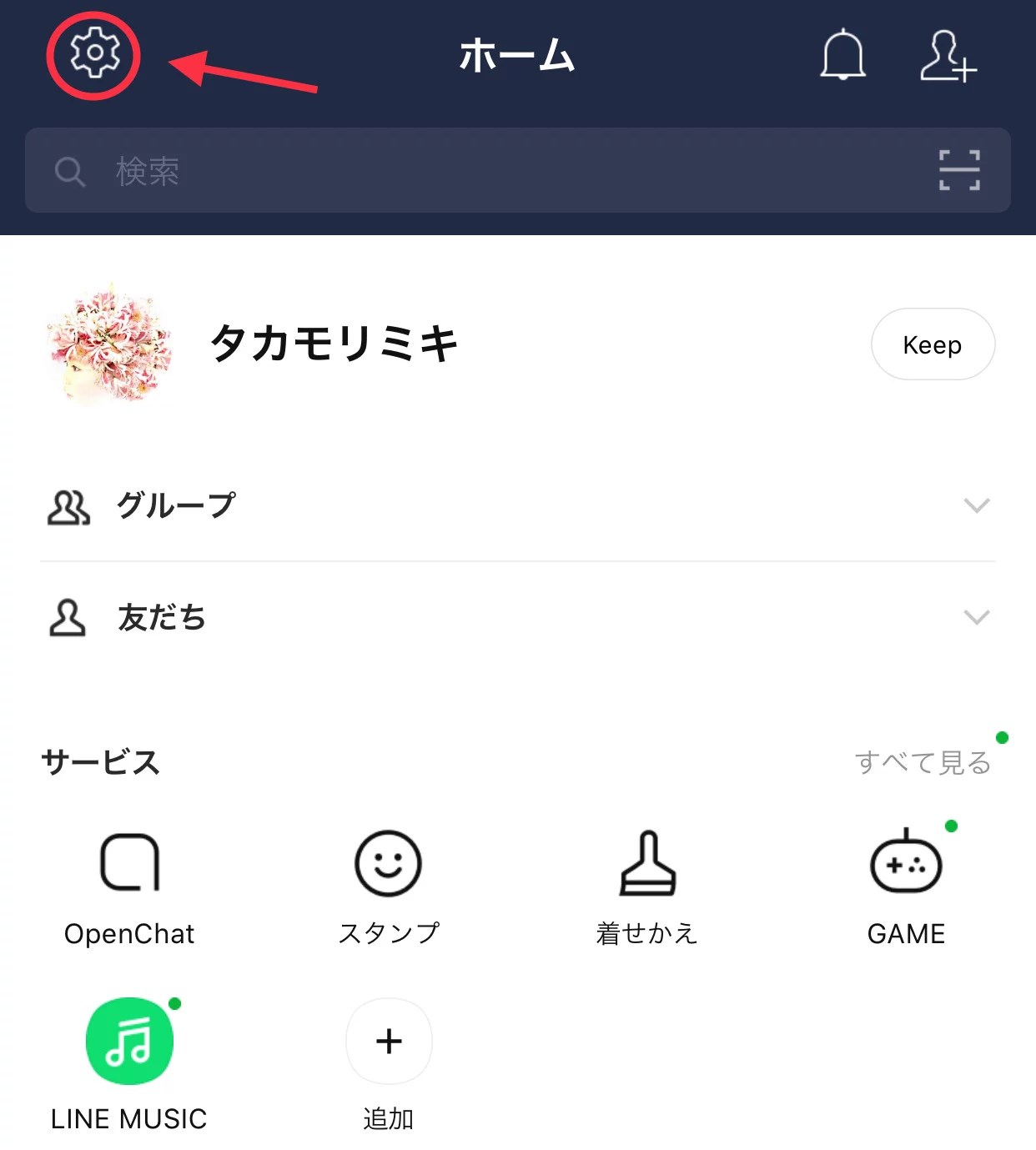Image resolution: width=1036 pixels, height=1150 pixels.
Task: Tap すべて見る to view all services
Action: point(923,762)
